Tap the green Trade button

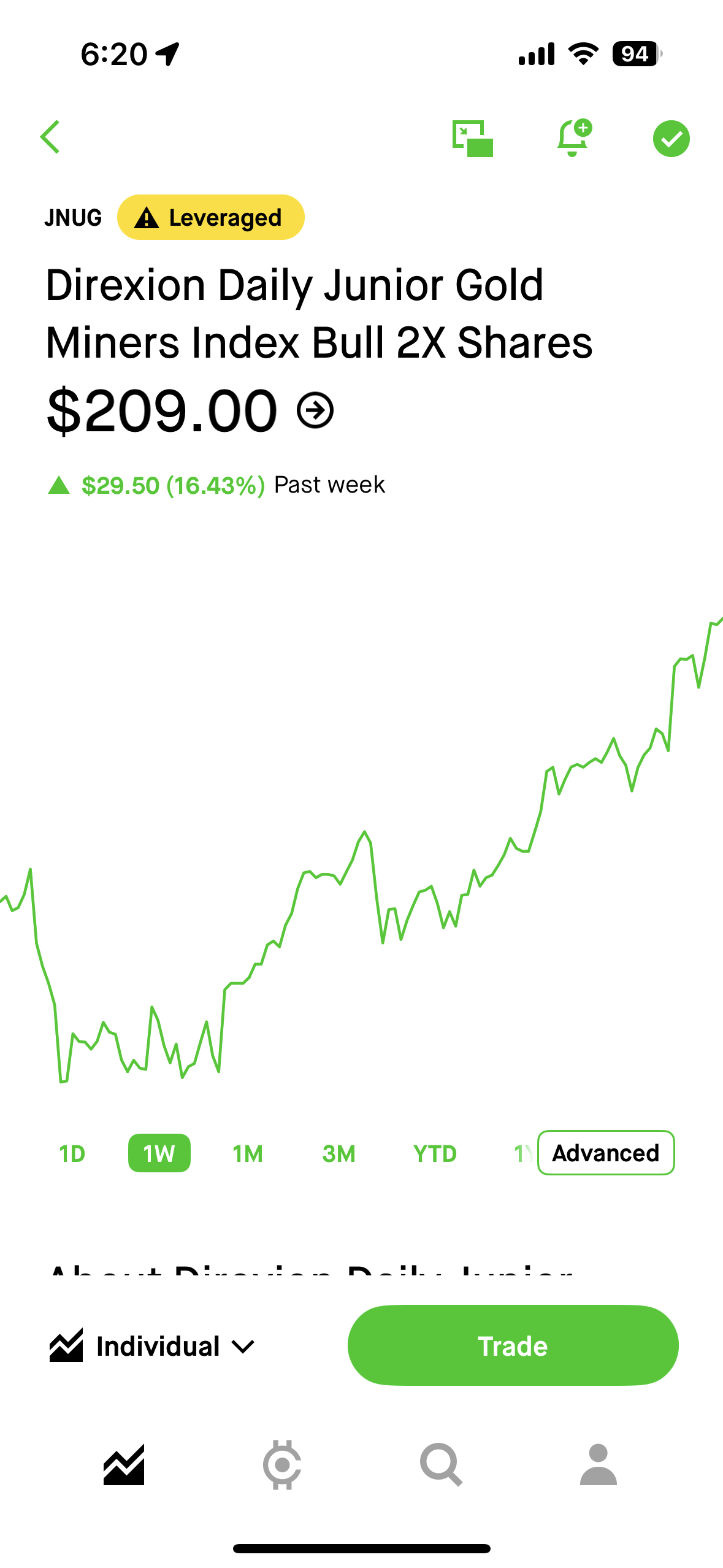[x=513, y=1346]
